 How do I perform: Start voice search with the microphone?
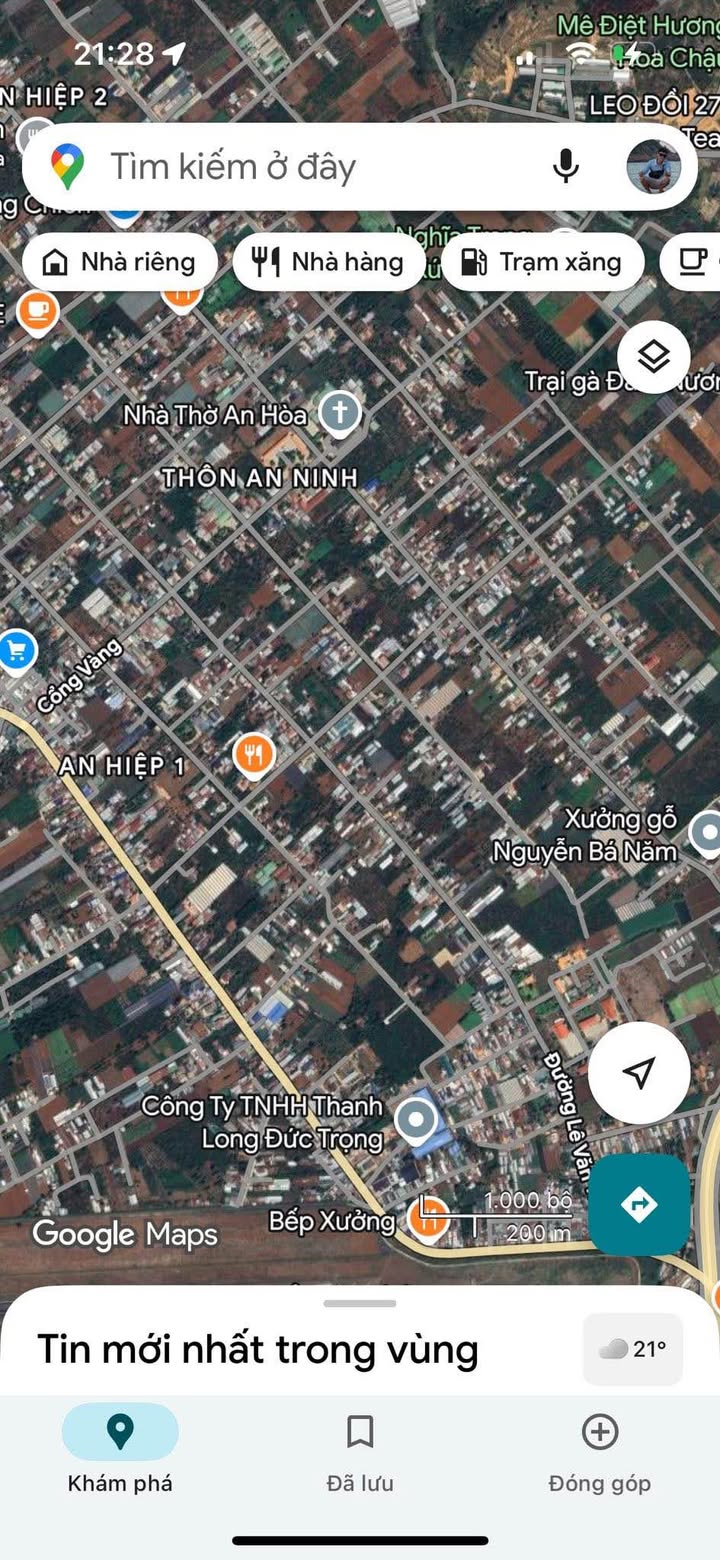pos(566,166)
